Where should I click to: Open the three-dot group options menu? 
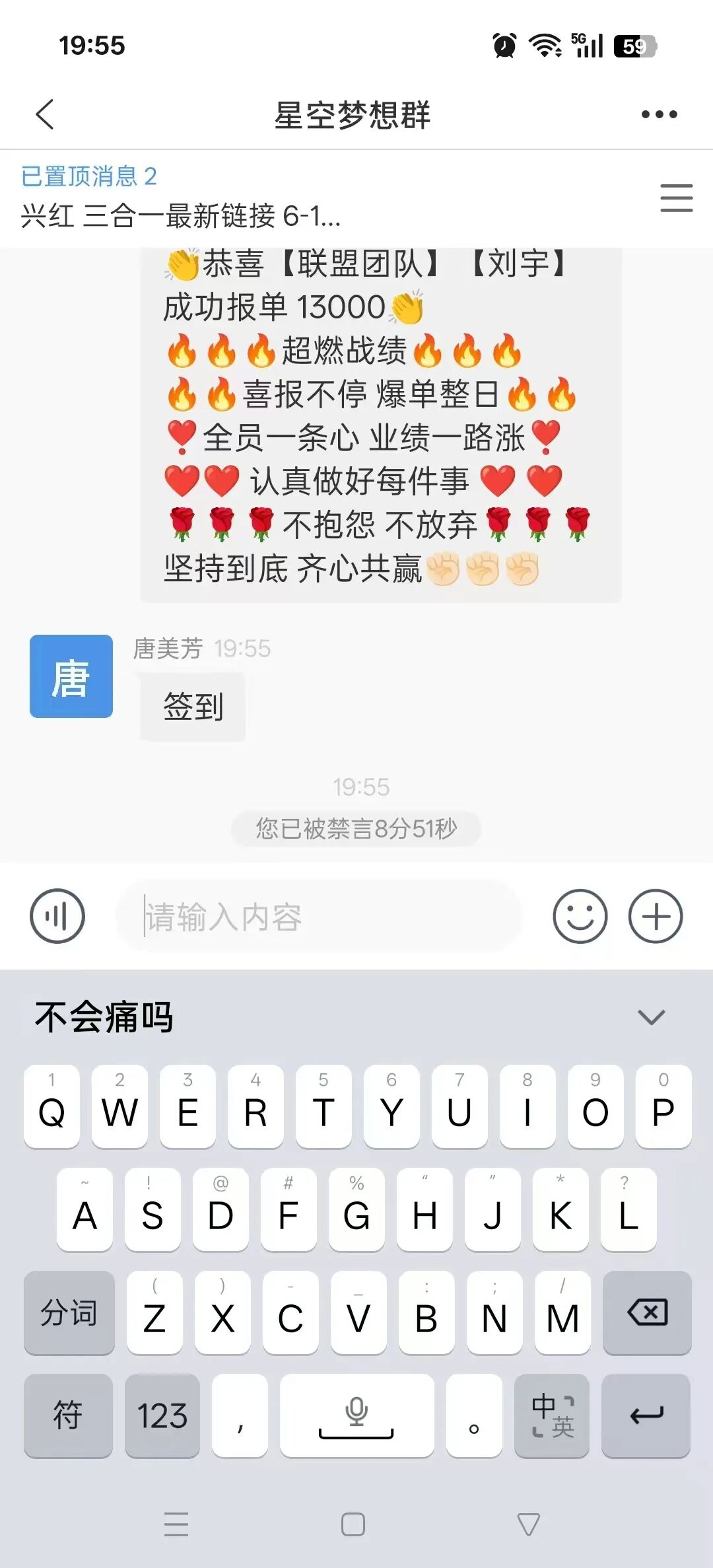point(659,114)
